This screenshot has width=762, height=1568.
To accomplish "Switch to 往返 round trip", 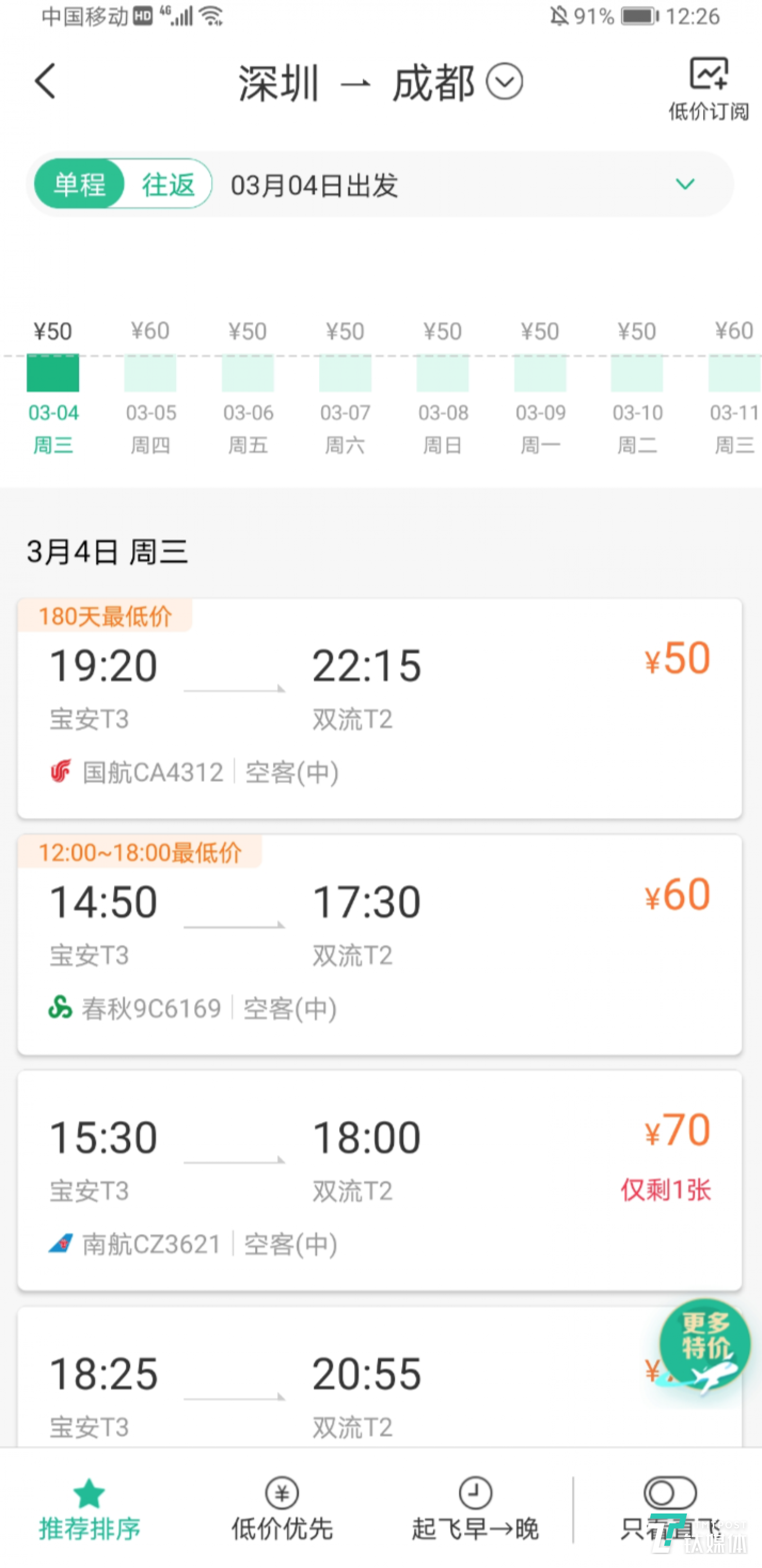I will pos(168,185).
